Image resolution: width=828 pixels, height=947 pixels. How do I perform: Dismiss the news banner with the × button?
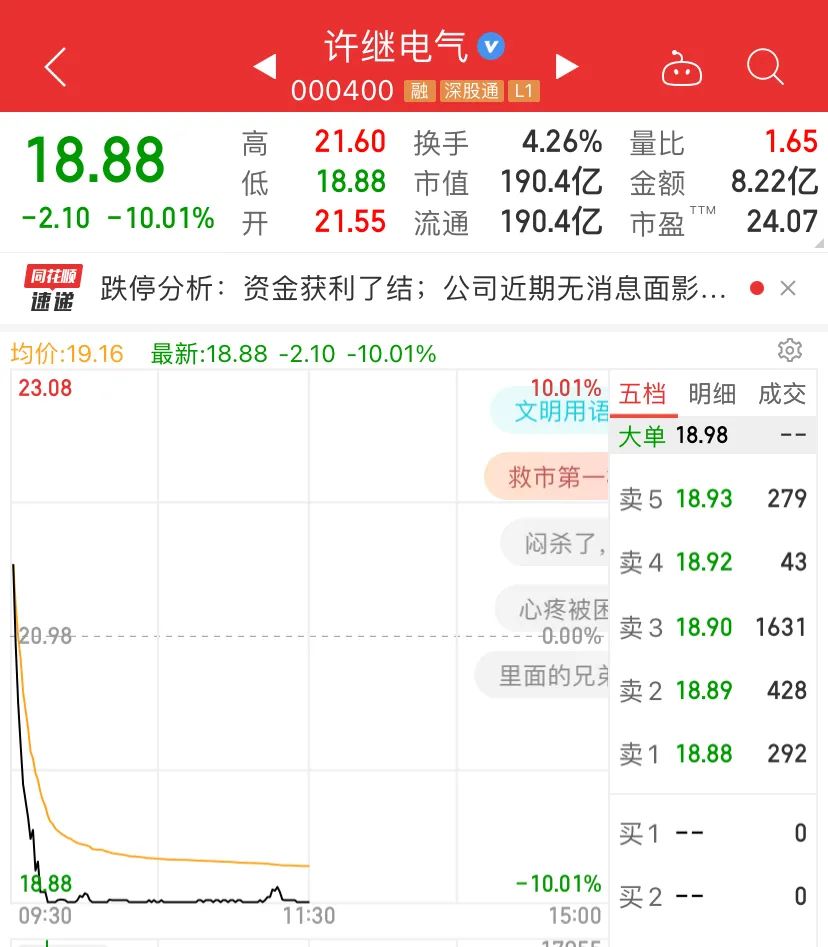point(788,287)
